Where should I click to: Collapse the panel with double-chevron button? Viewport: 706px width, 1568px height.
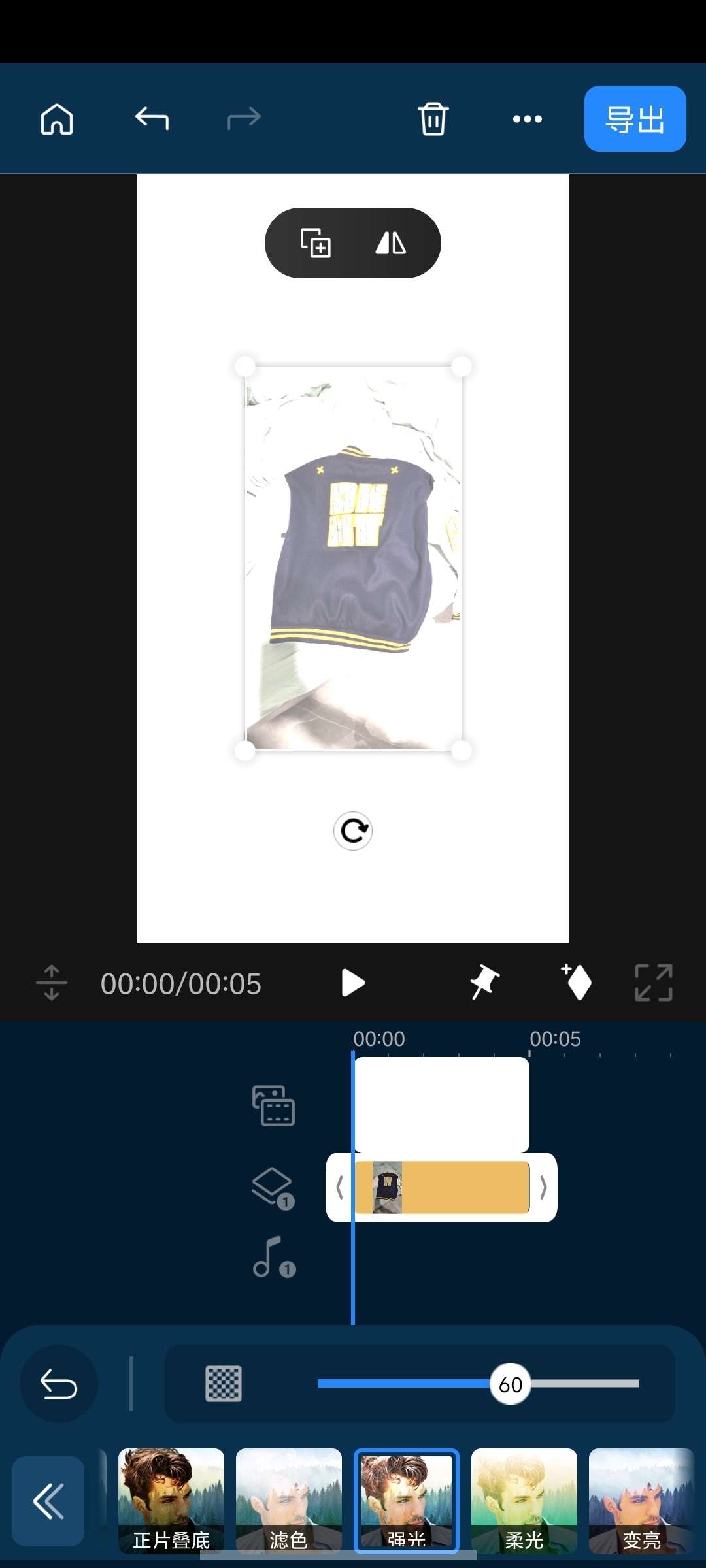[48, 1501]
